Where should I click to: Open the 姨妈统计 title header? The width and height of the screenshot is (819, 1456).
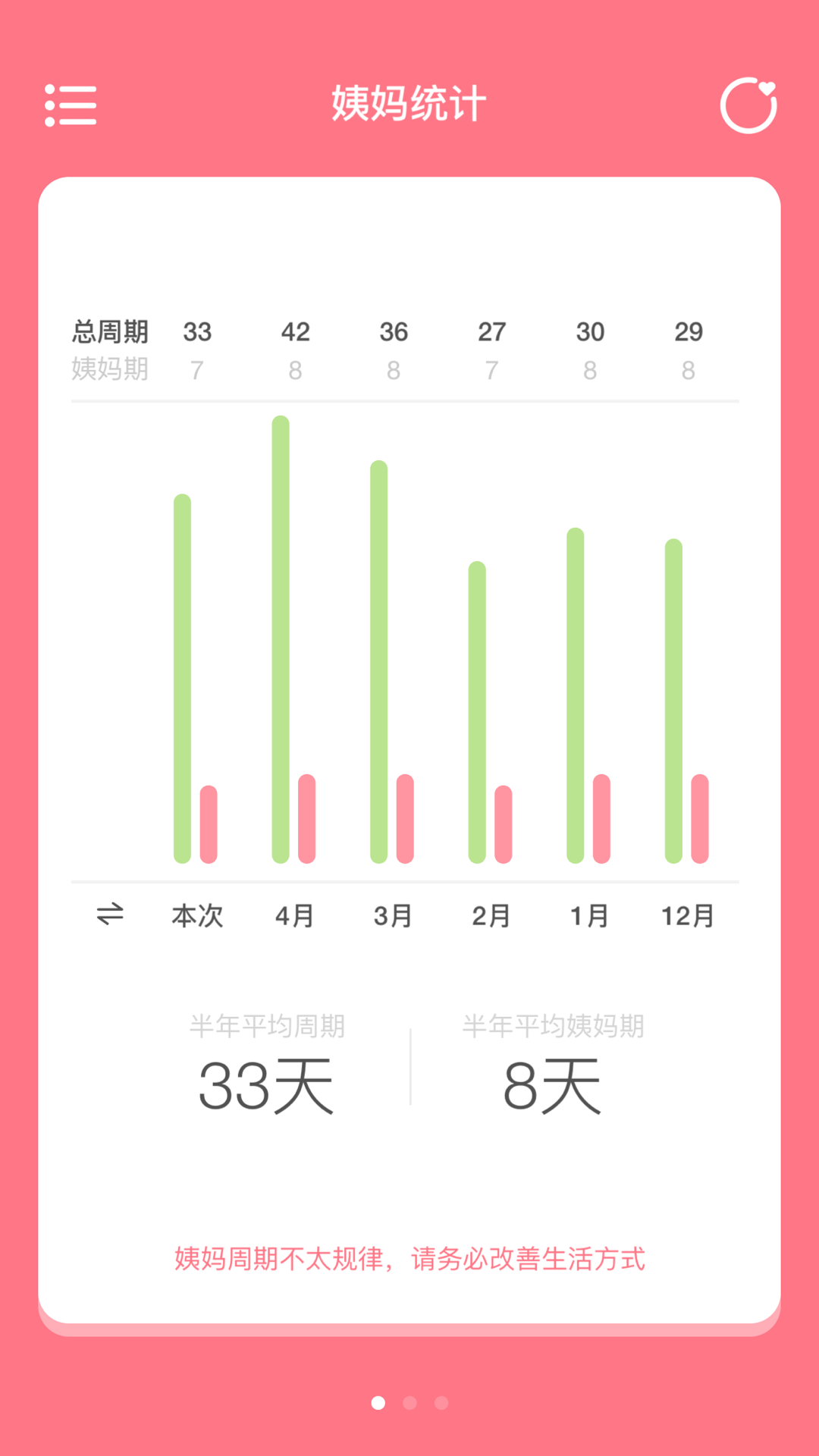(409, 102)
